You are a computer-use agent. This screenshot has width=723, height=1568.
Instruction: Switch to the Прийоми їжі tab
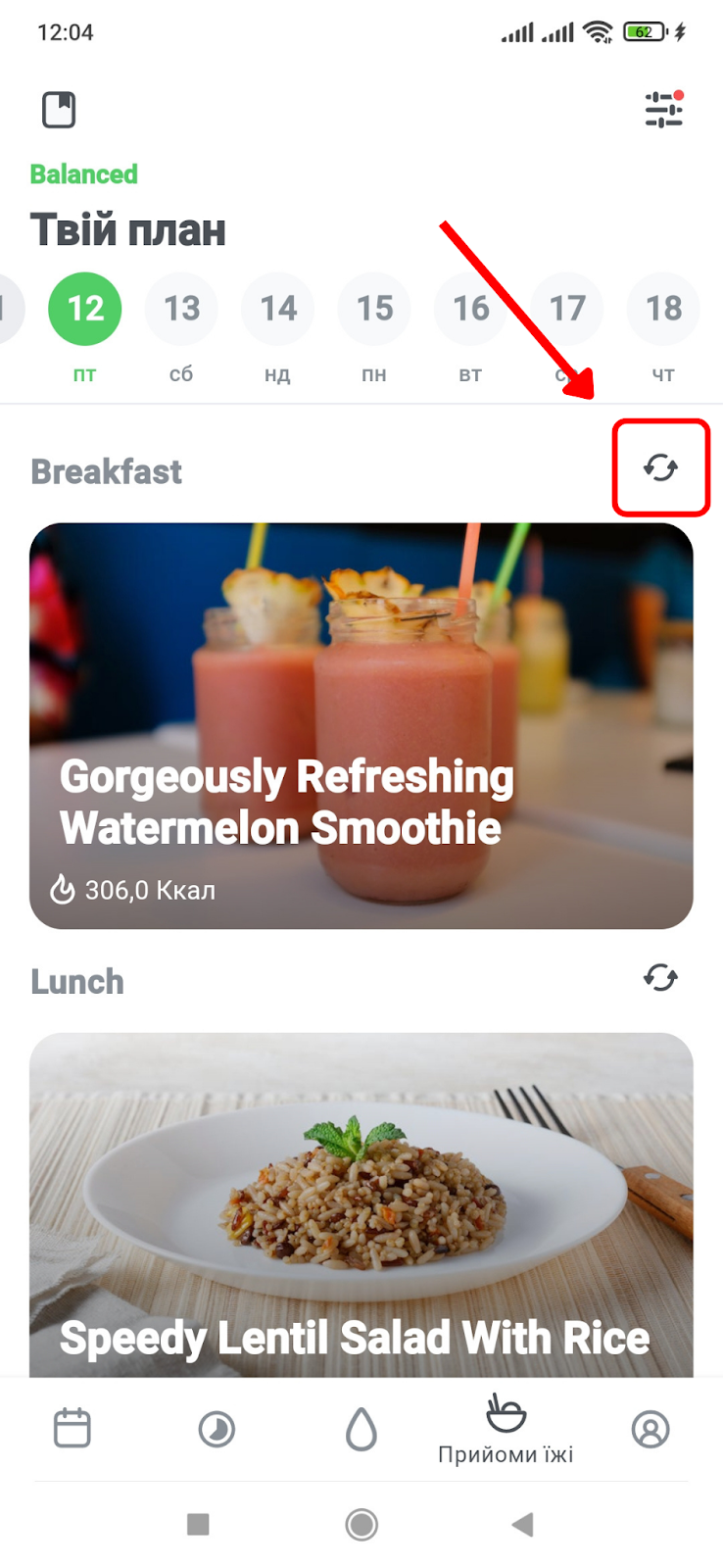coord(506,1429)
